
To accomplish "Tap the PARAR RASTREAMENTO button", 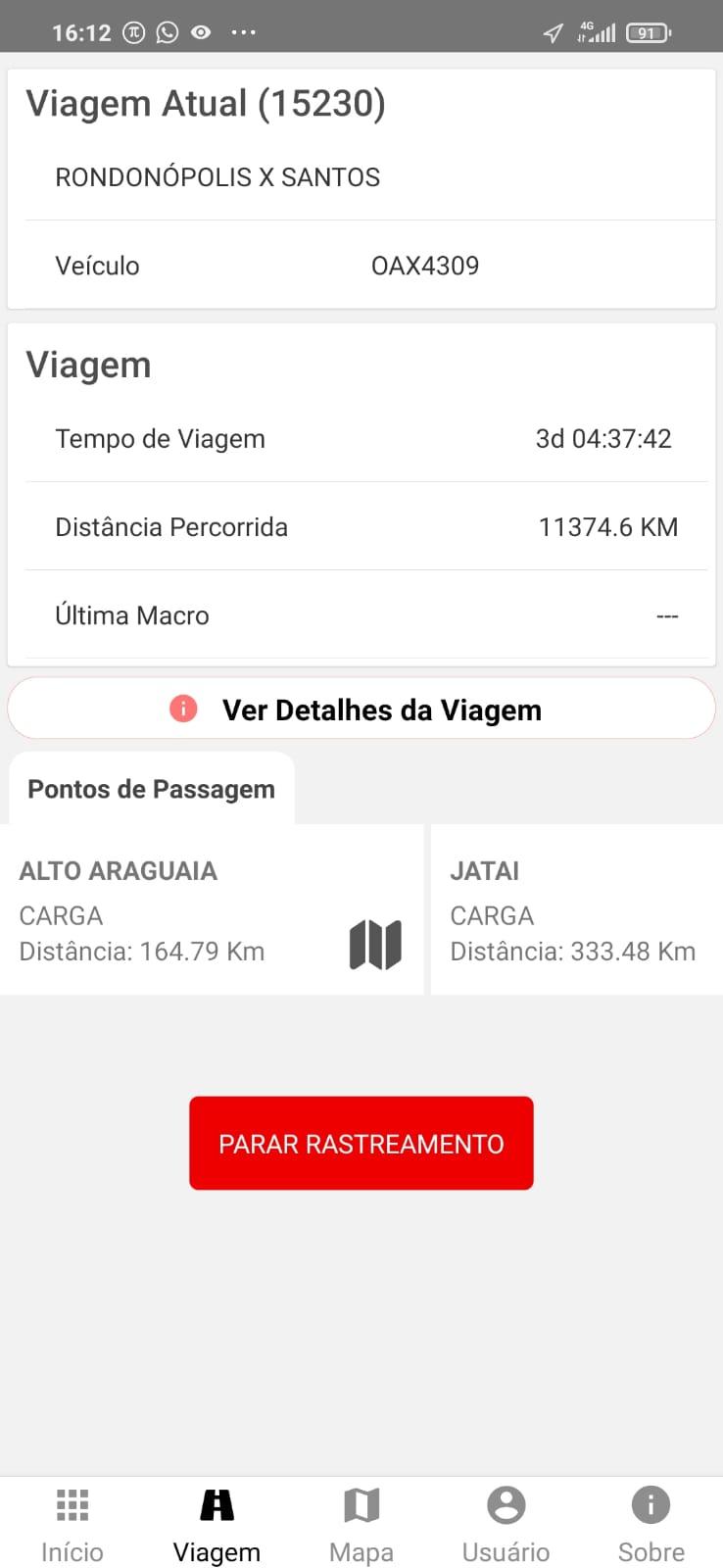I will [x=361, y=1143].
